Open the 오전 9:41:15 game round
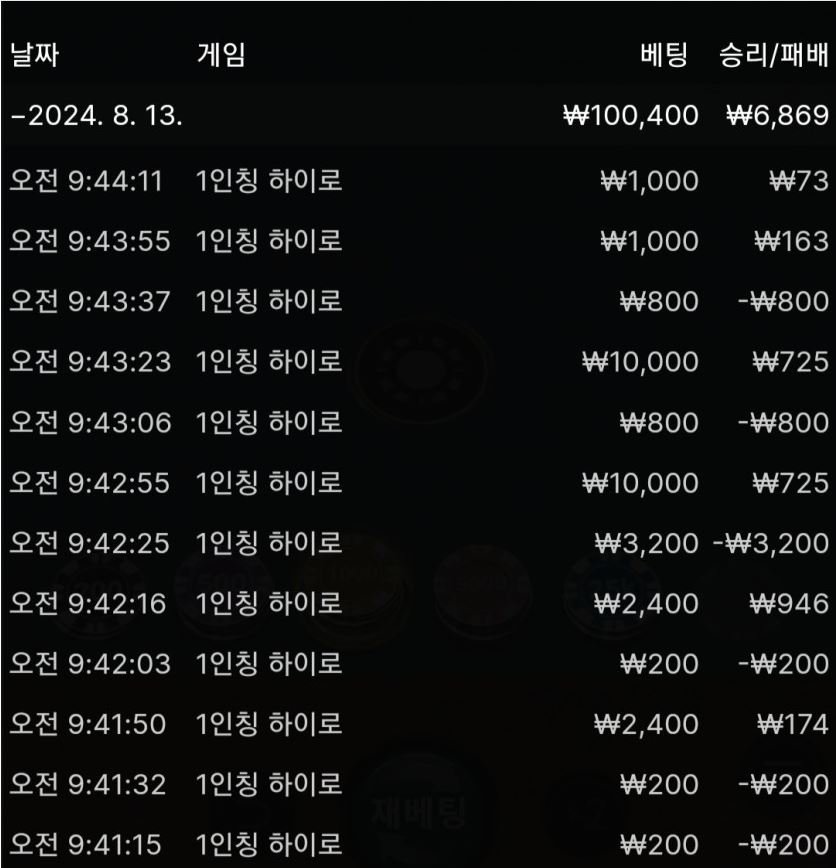Image resolution: width=836 pixels, height=868 pixels. coord(417,845)
